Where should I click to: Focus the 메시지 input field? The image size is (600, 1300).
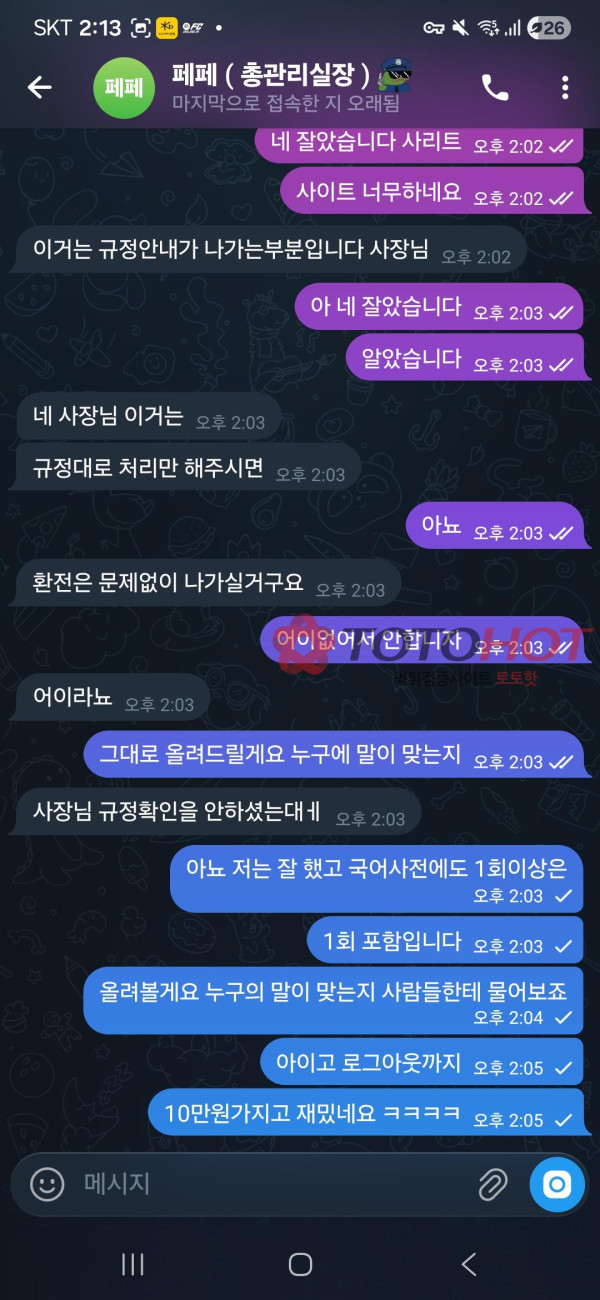(x=270, y=1185)
